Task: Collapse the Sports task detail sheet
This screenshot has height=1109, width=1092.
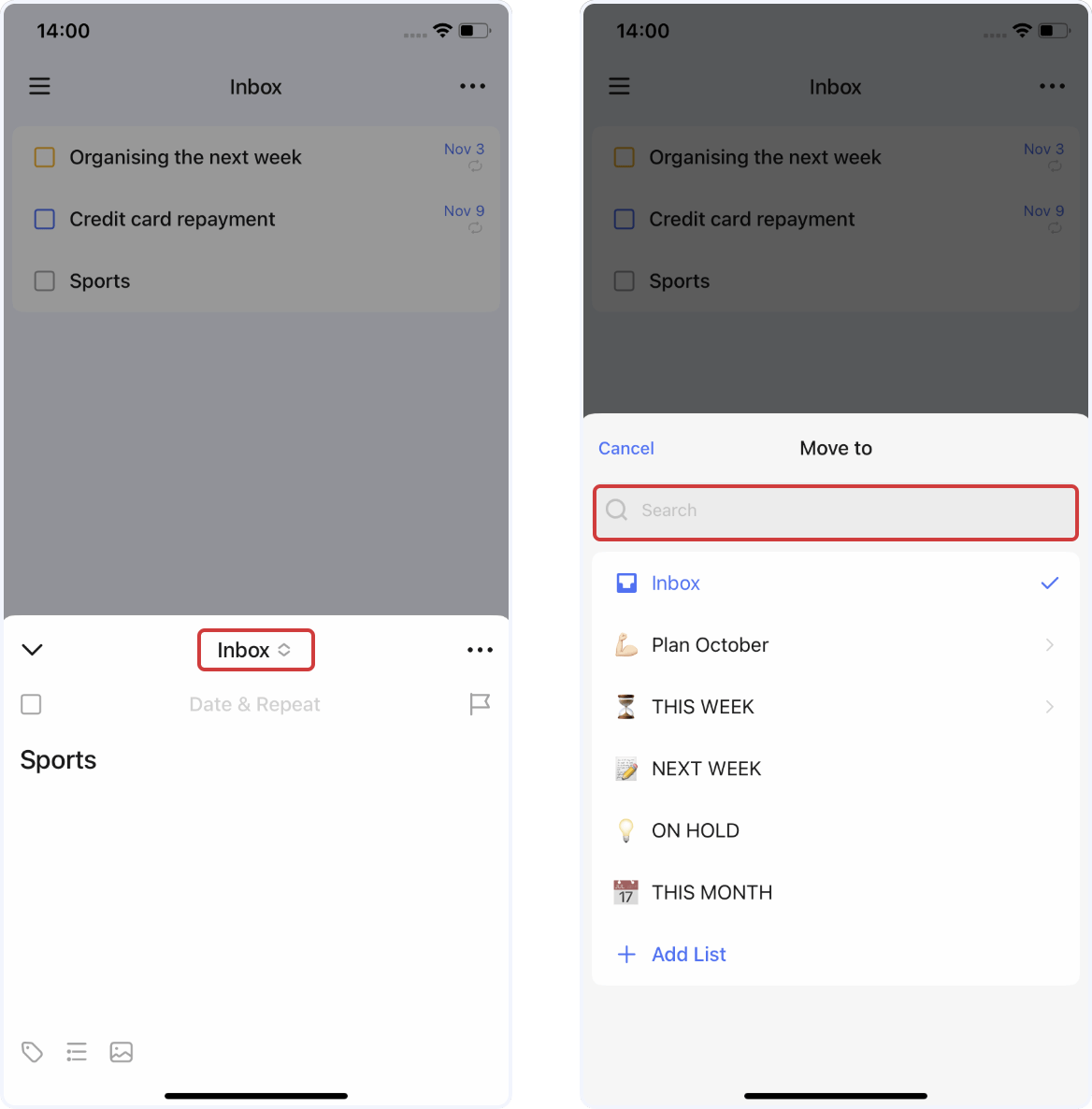Action: (x=33, y=650)
